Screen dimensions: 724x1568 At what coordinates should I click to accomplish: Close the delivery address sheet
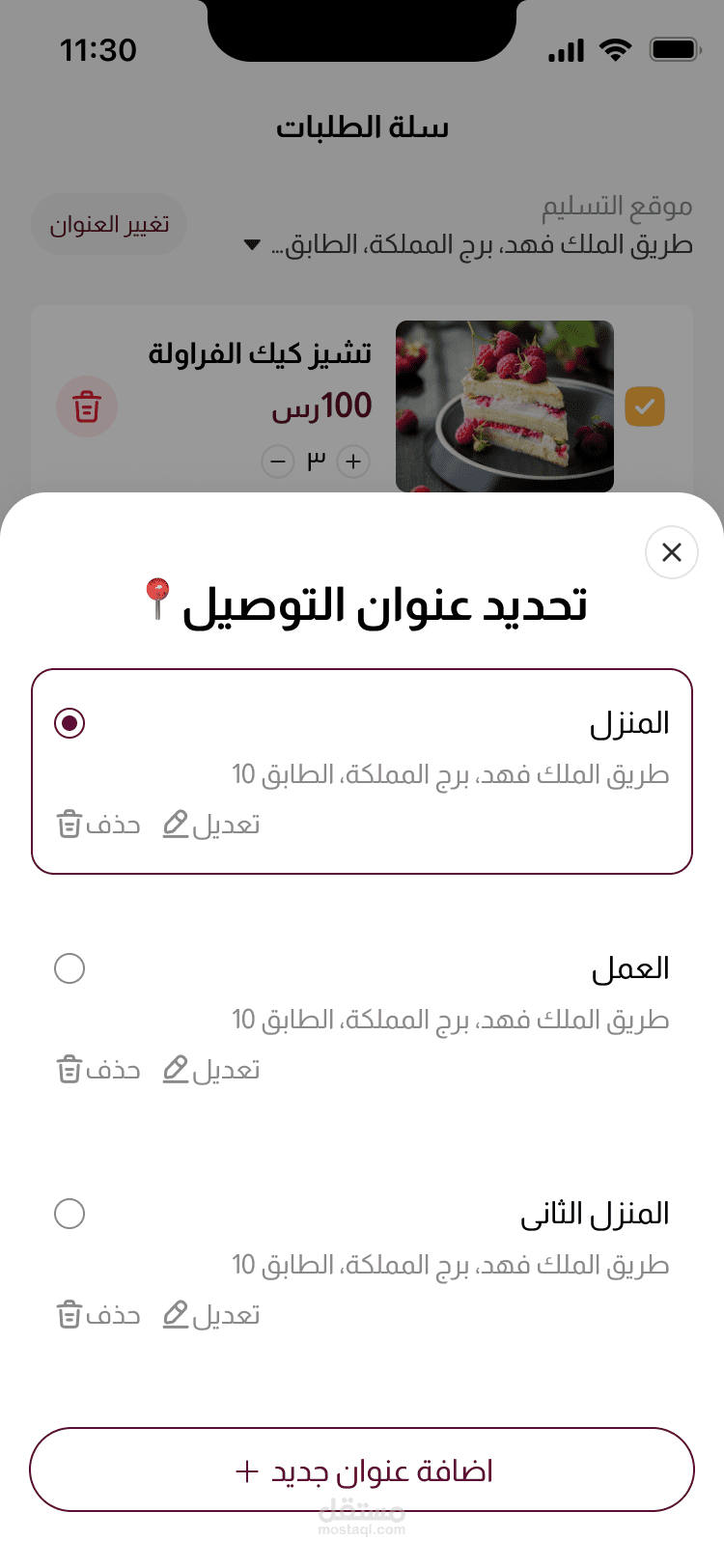671,552
